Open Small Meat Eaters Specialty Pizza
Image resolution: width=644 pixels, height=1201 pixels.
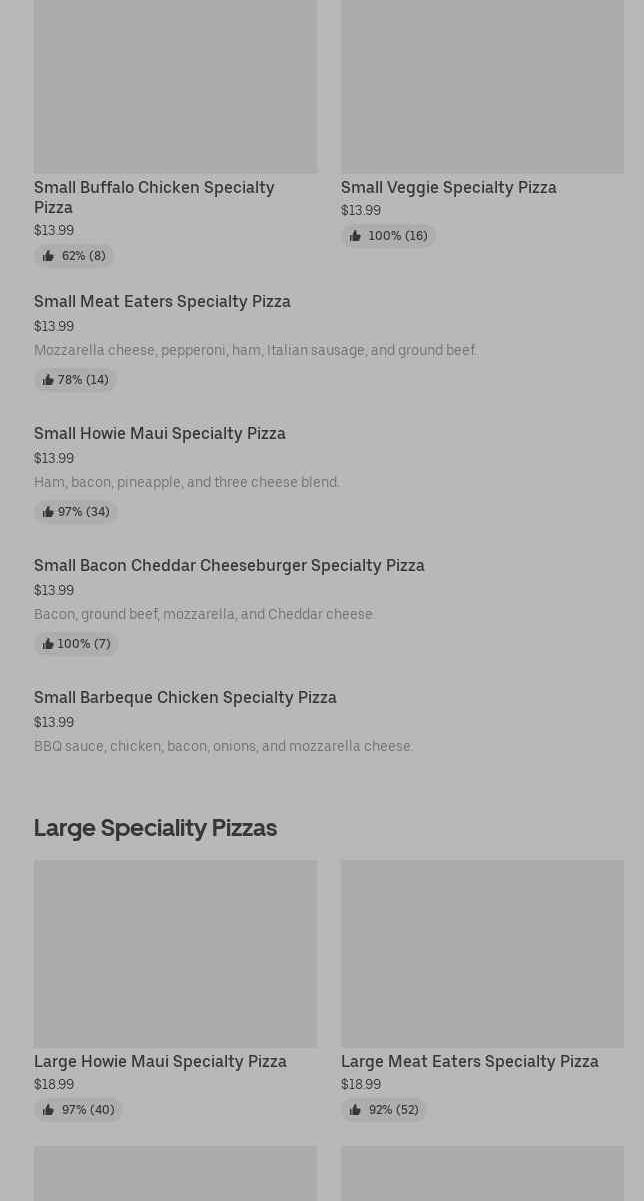[162, 301]
